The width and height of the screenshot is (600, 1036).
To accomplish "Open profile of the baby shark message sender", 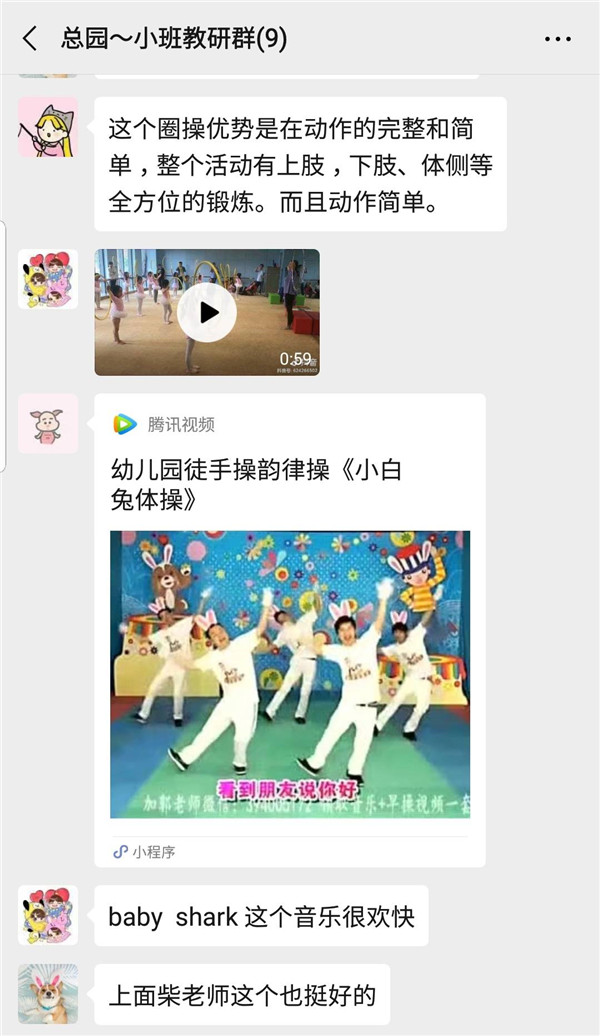I will (x=48, y=915).
